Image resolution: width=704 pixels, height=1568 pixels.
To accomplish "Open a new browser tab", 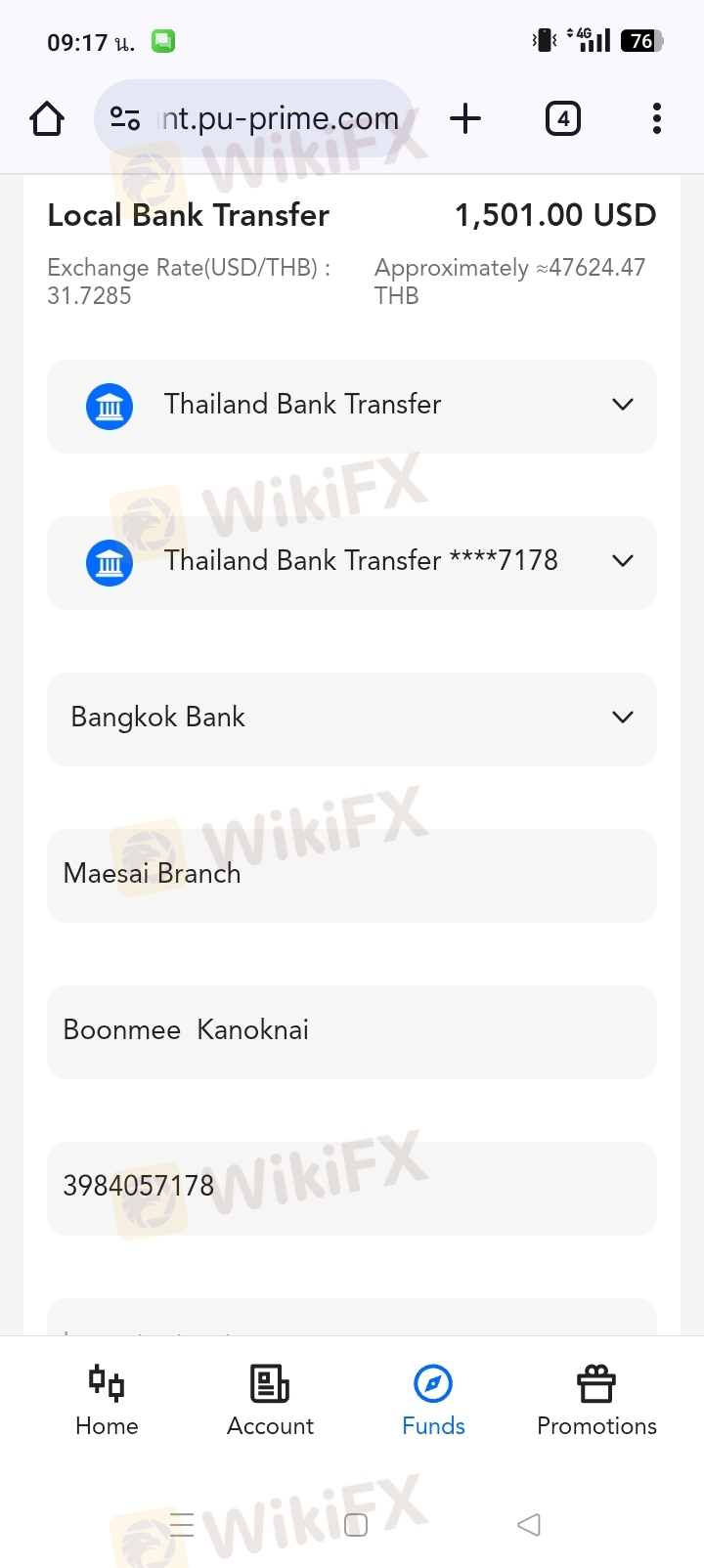I will [465, 119].
